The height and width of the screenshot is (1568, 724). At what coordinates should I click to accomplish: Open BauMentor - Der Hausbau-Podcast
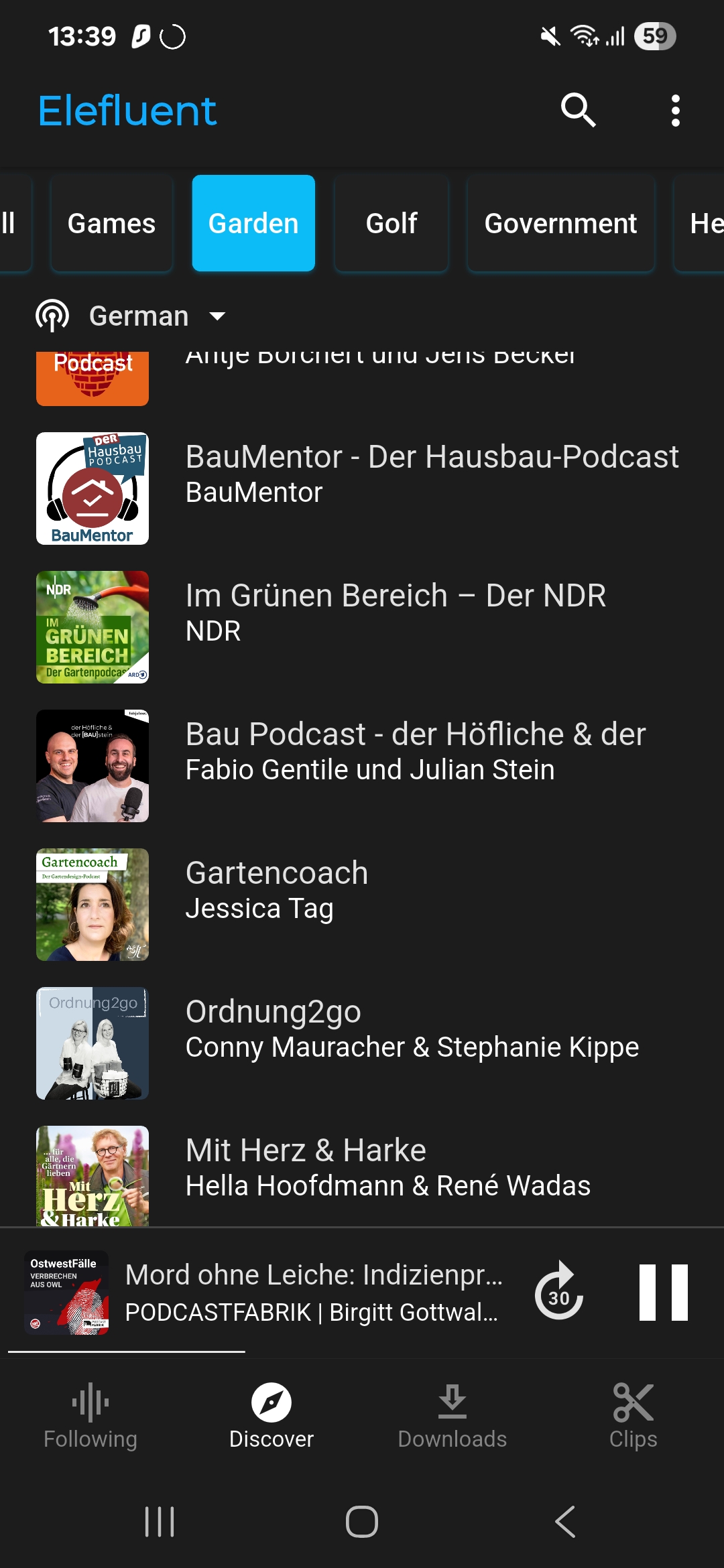tap(362, 488)
